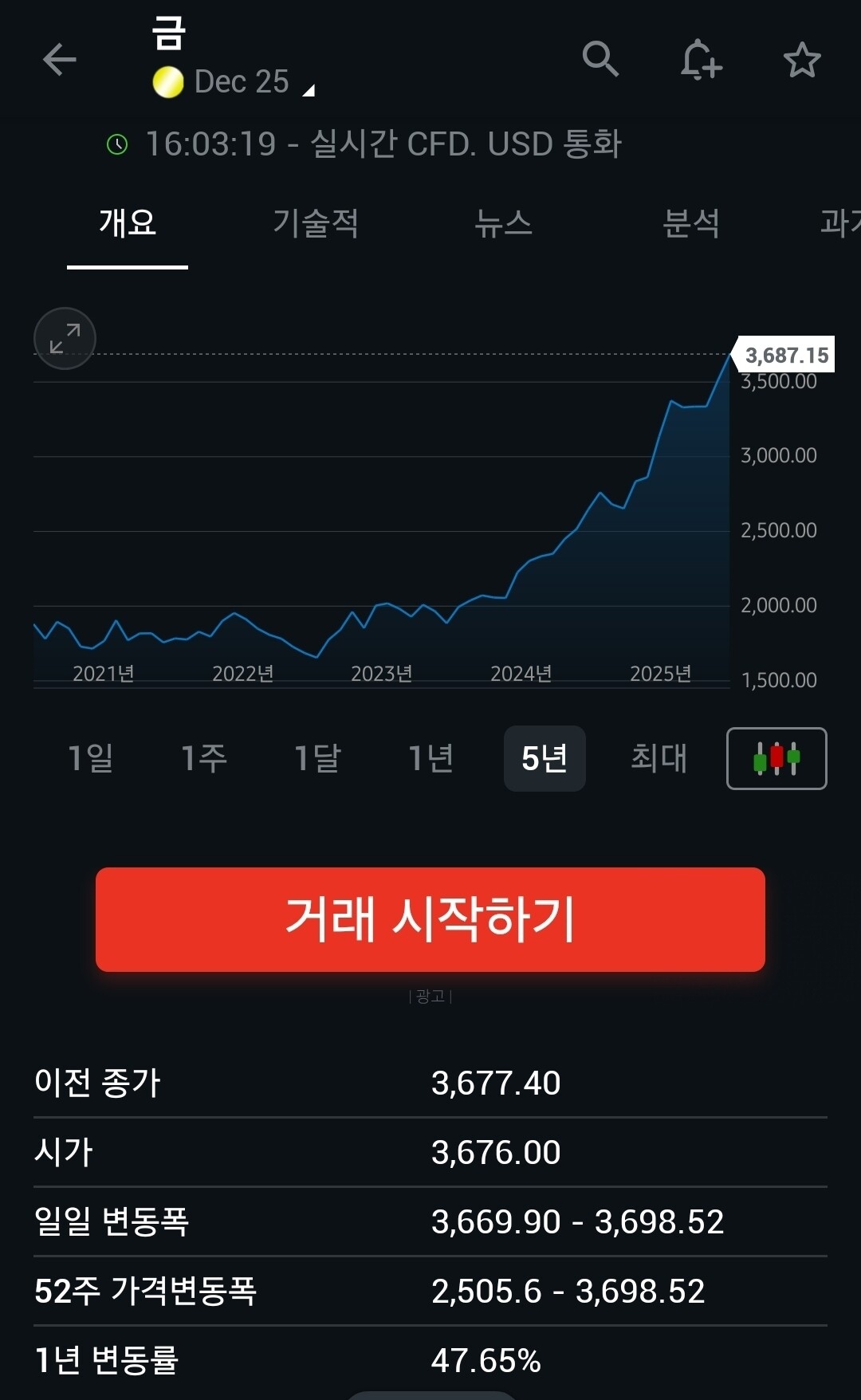Go back using the arrow icon
The width and height of the screenshot is (861, 1400).
(x=60, y=60)
